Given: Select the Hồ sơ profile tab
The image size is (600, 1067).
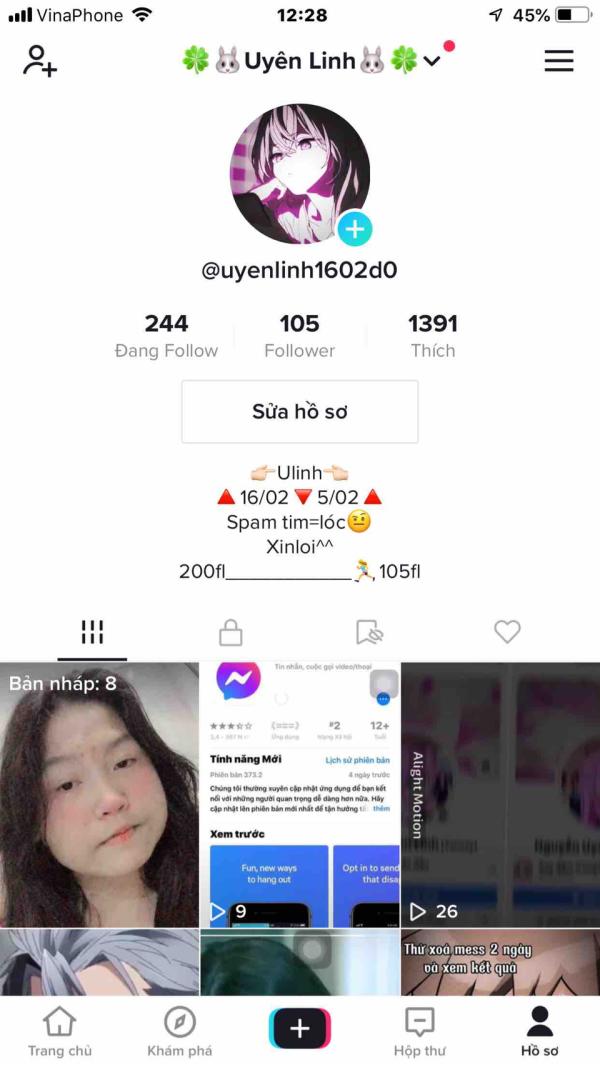Looking at the screenshot, I should [x=540, y=1032].
